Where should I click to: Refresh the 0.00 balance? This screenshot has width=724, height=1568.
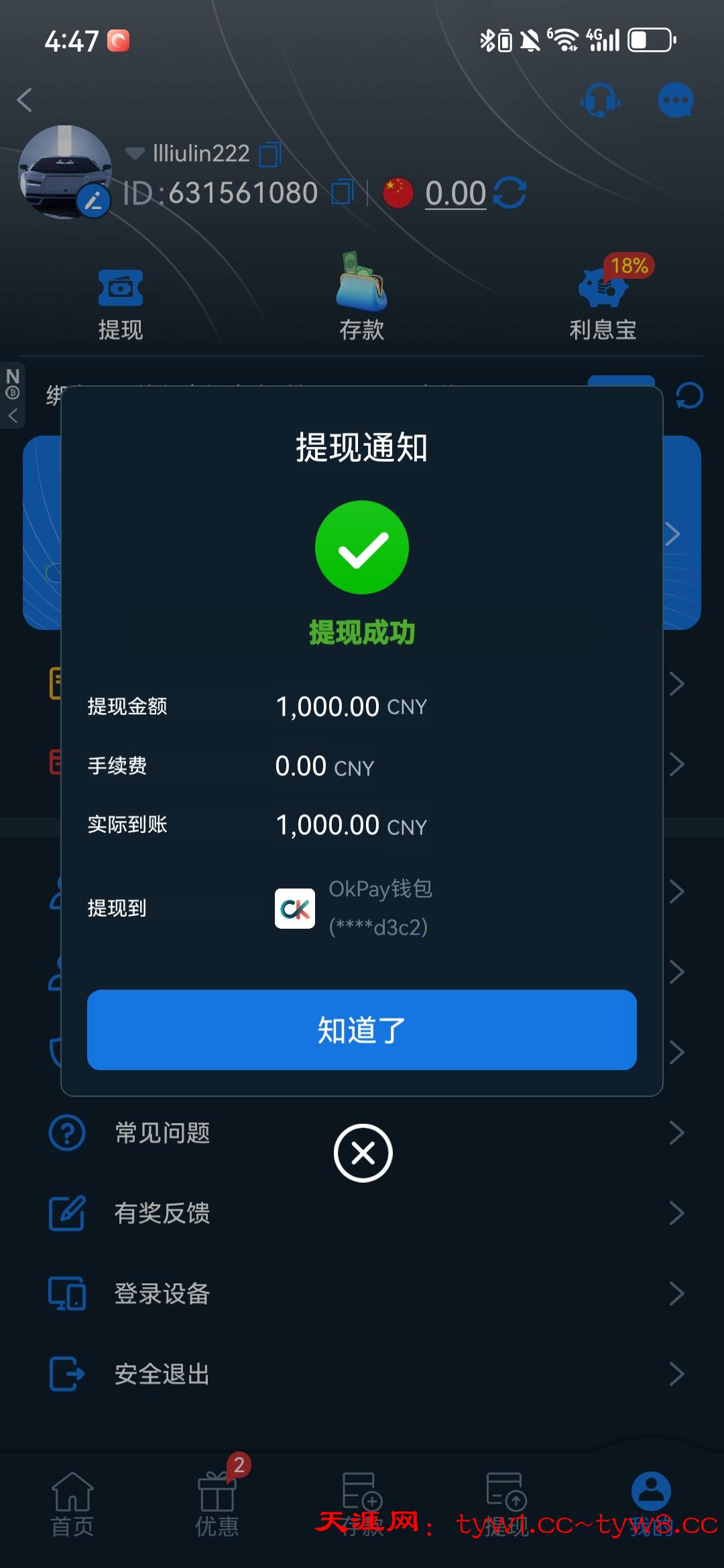point(509,193)
